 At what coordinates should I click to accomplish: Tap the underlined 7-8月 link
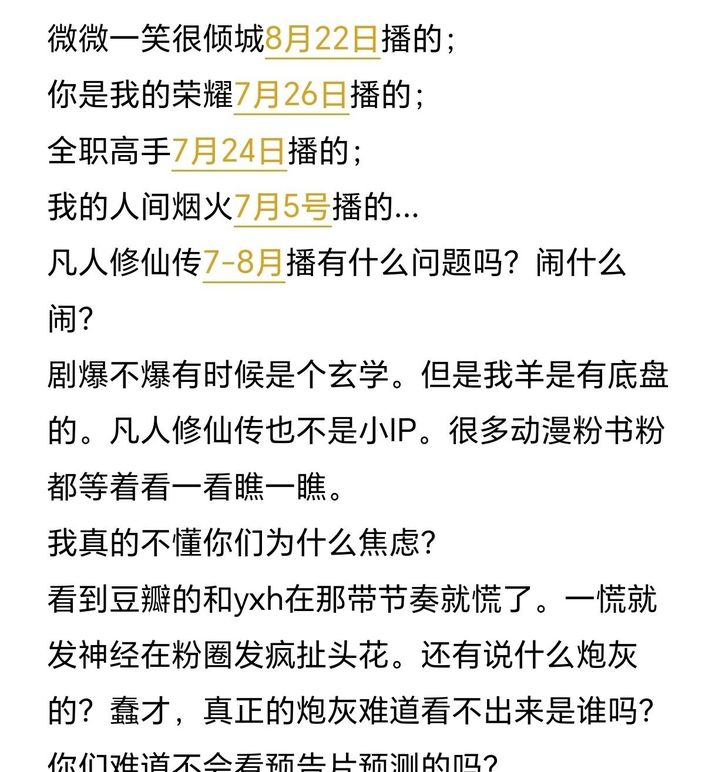click(243, 265)
